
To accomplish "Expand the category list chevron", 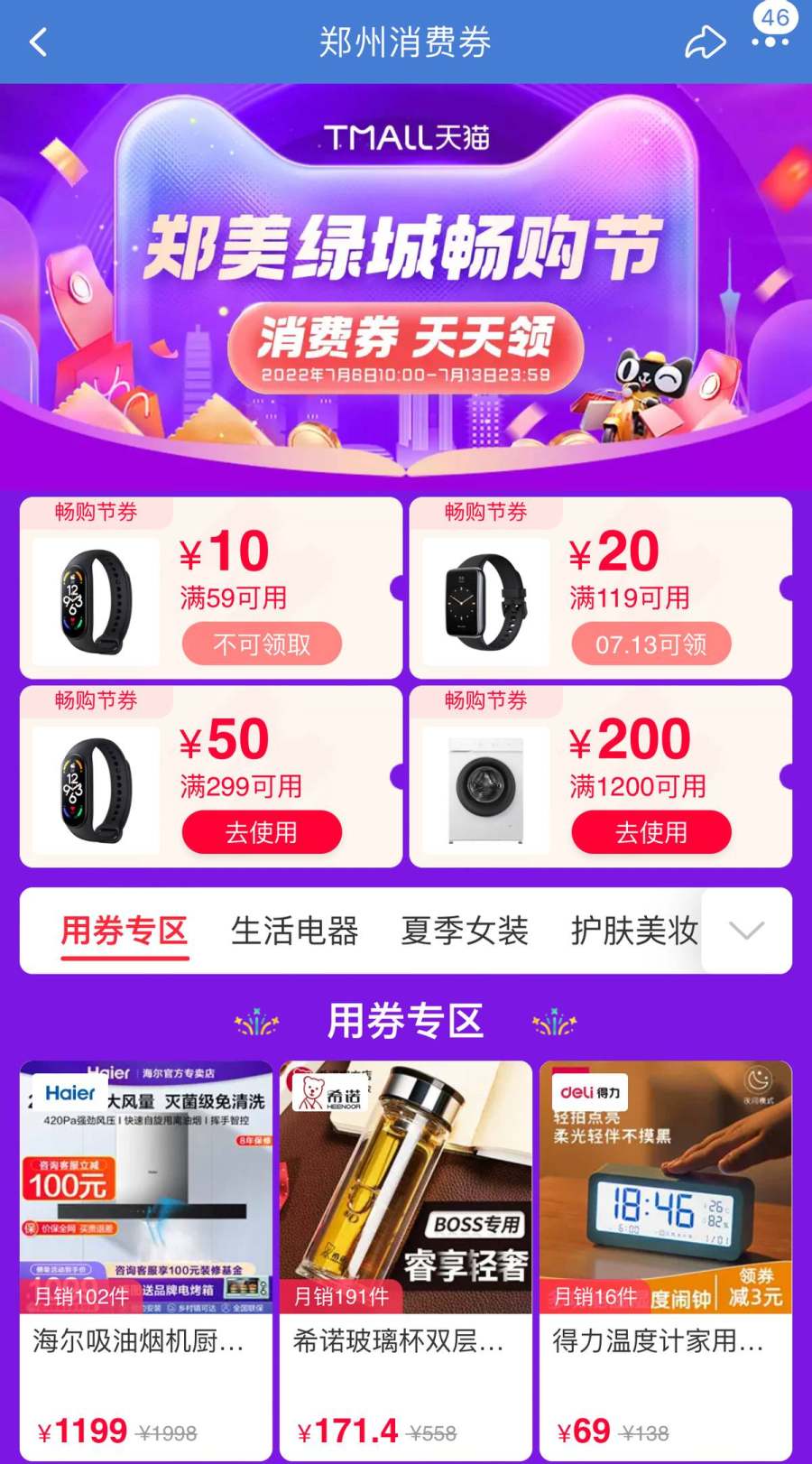I will coord(746,931).
